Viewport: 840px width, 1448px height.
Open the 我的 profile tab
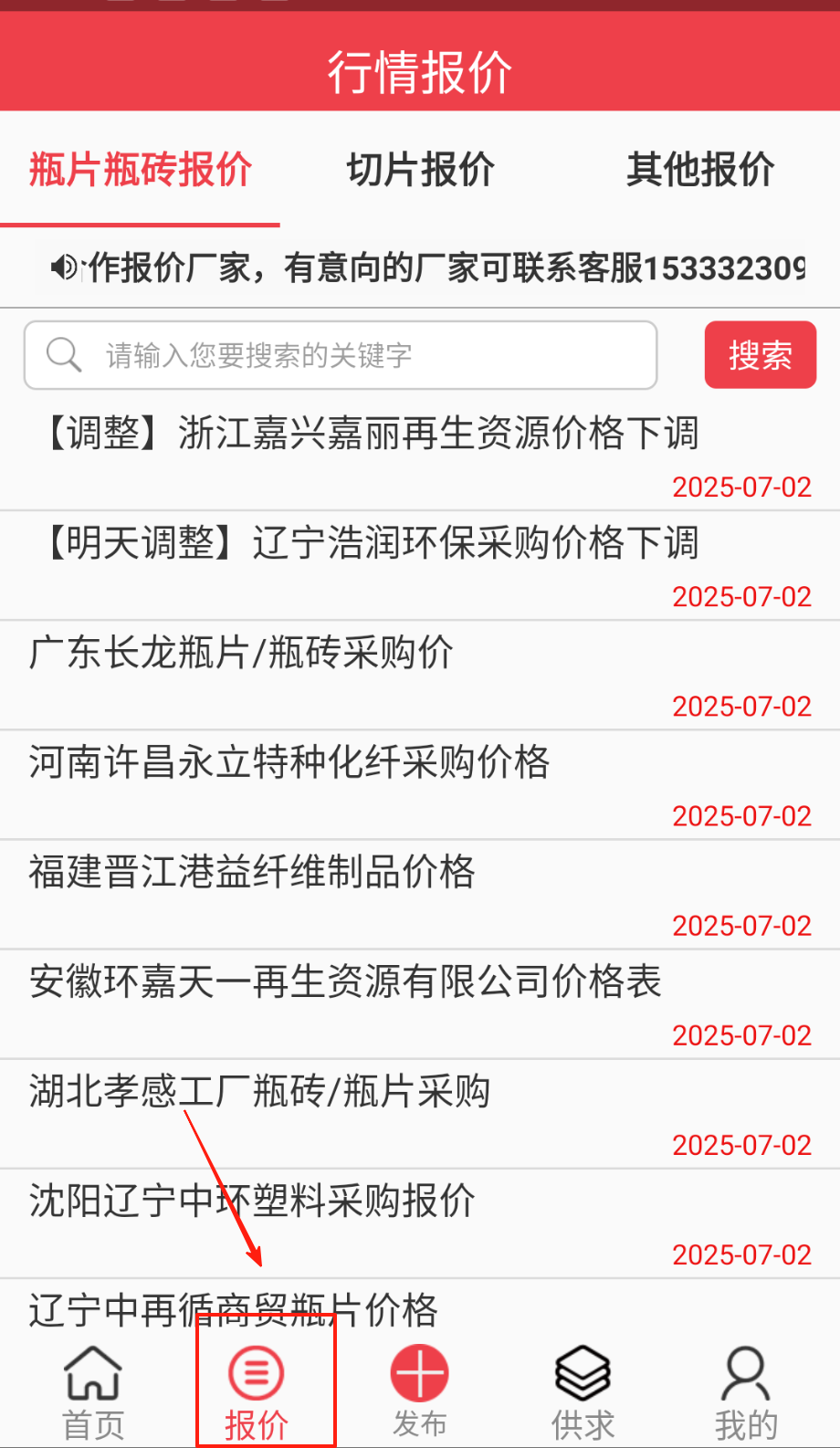tap(745, 1393)
